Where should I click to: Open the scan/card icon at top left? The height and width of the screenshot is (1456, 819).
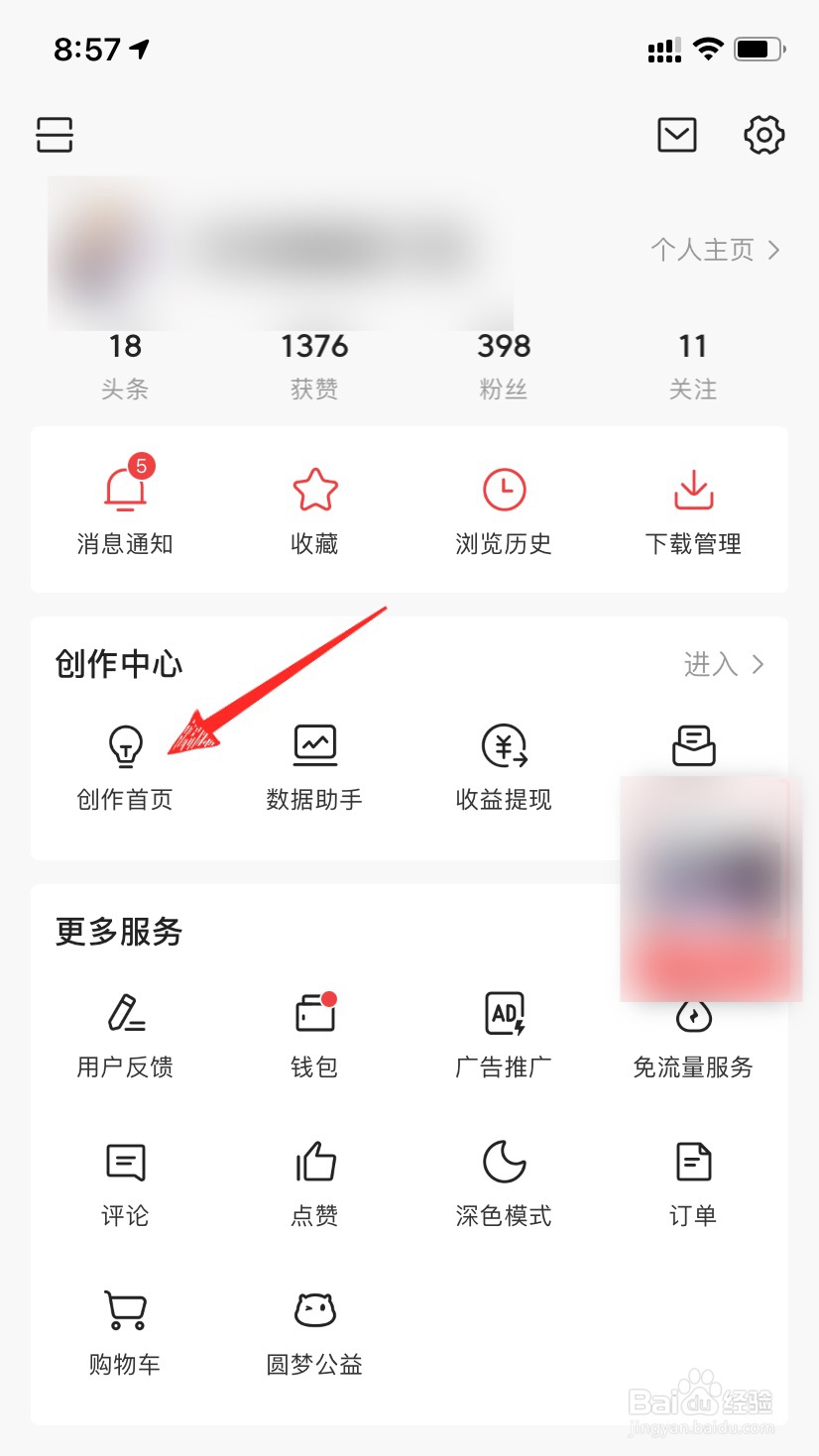[x=55, y=135]
